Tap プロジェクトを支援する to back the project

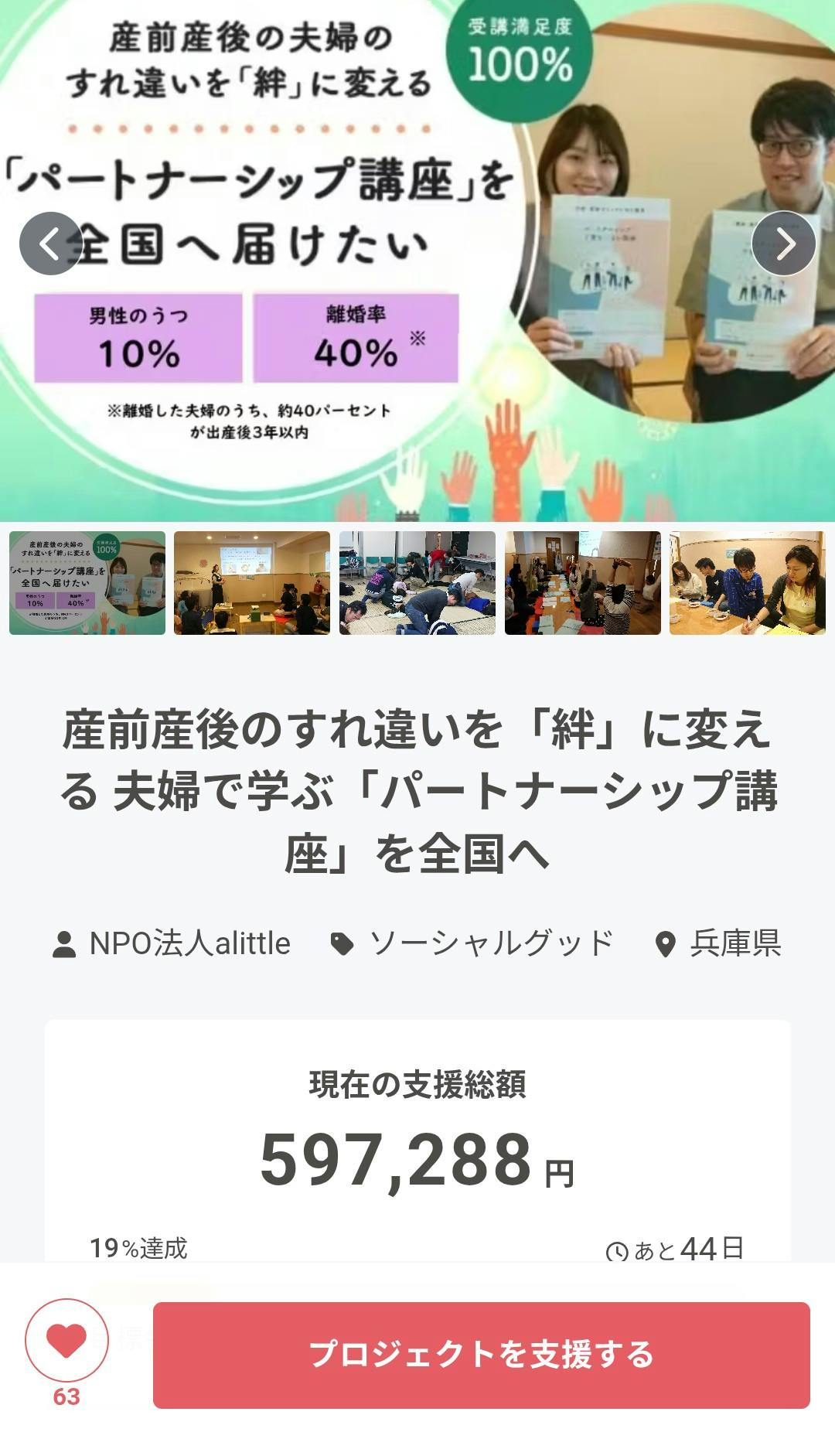(x=481, y=1355)
